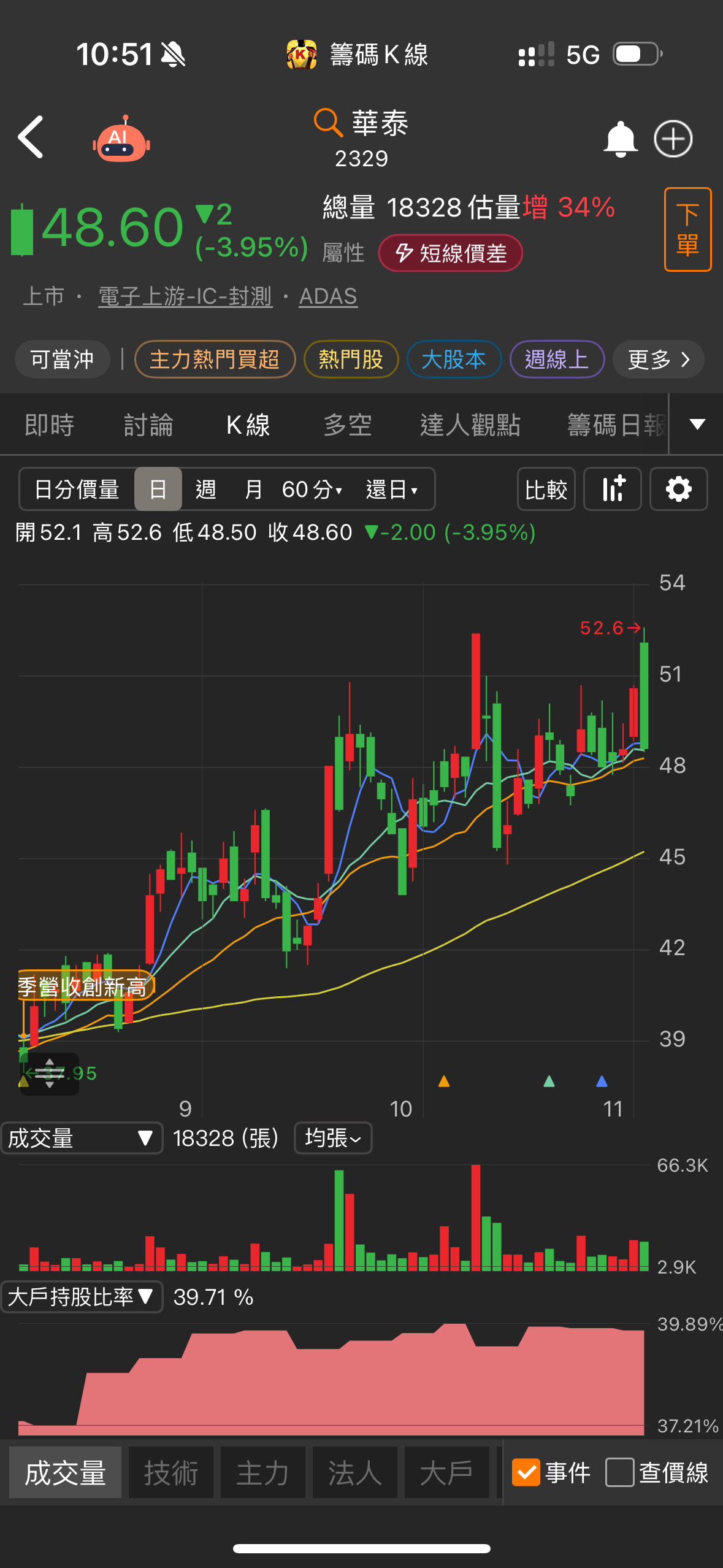Open chart settings gear
The height and width of the screenshot is (1568, 723).
[x=678, y=490]
